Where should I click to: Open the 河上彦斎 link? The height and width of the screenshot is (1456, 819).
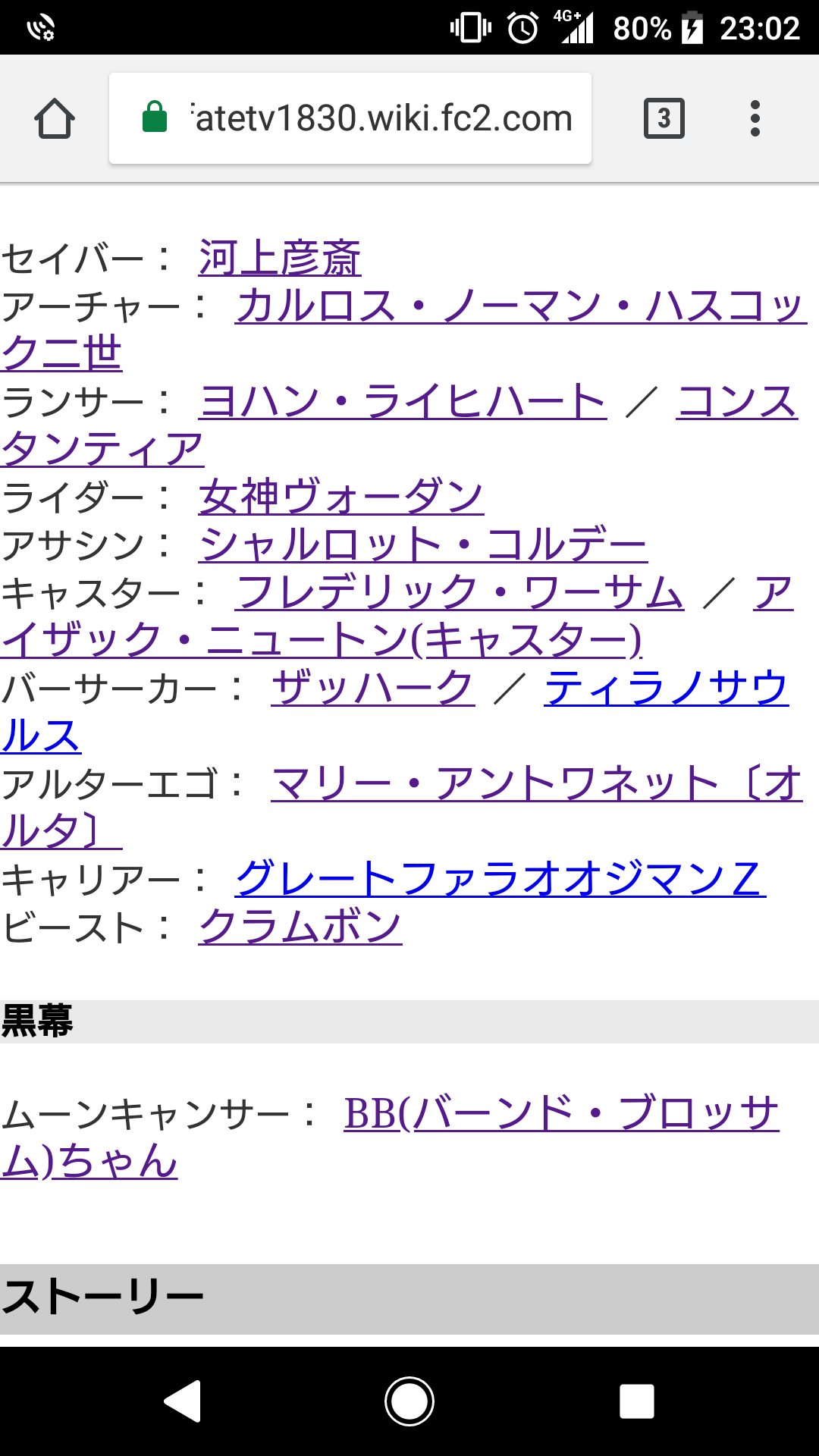[x=280, y=258]
